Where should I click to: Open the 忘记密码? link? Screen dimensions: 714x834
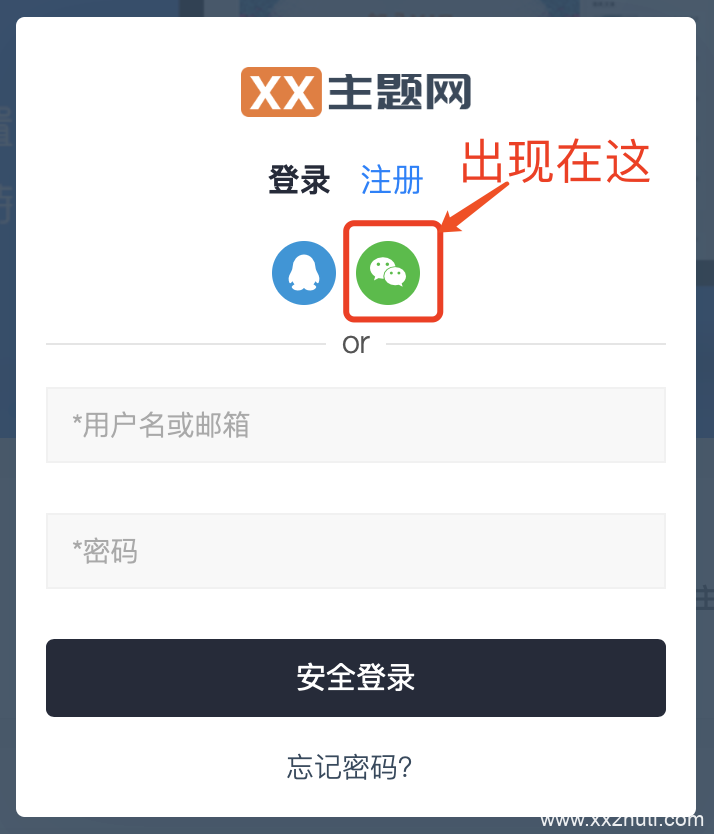click(x=350, y=767)
